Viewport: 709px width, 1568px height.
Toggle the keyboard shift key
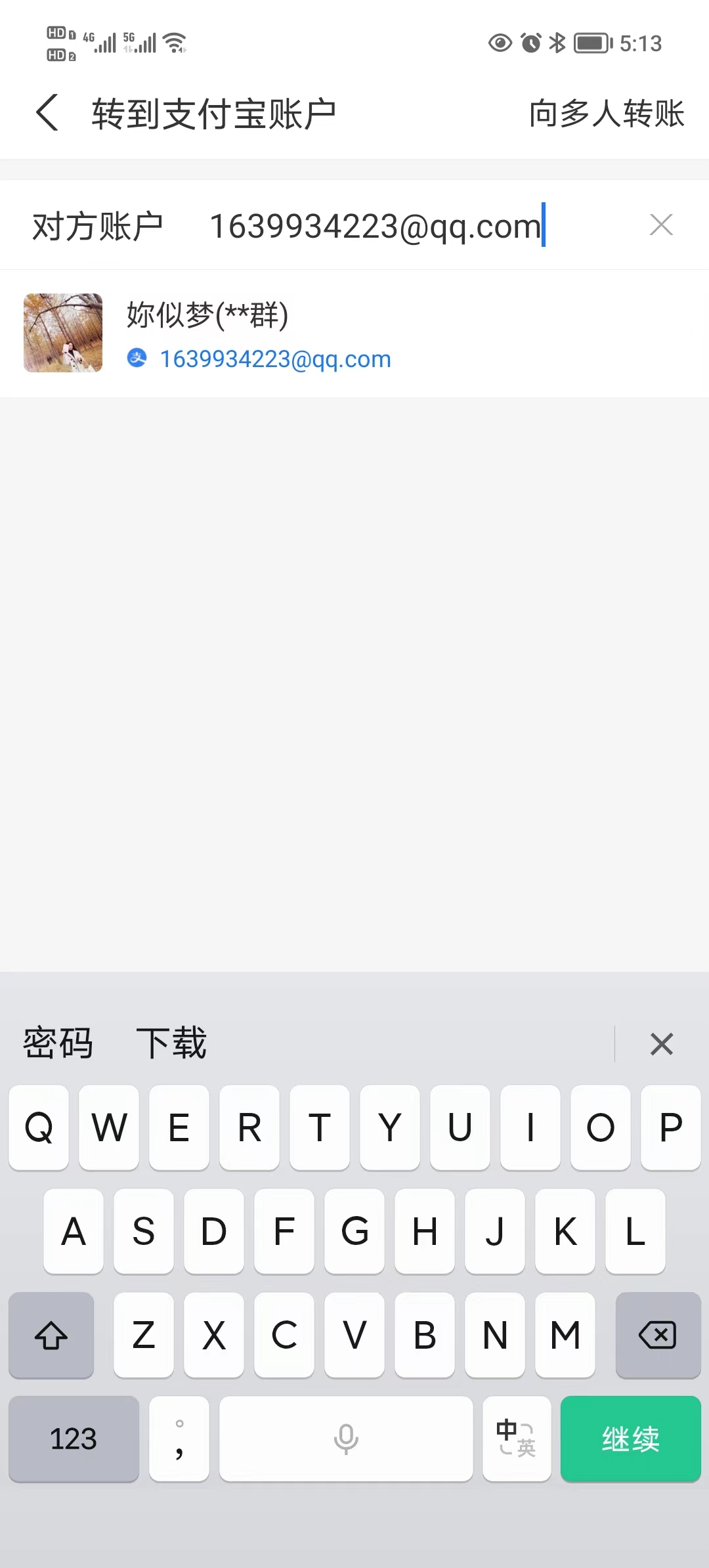point(51,1335)
